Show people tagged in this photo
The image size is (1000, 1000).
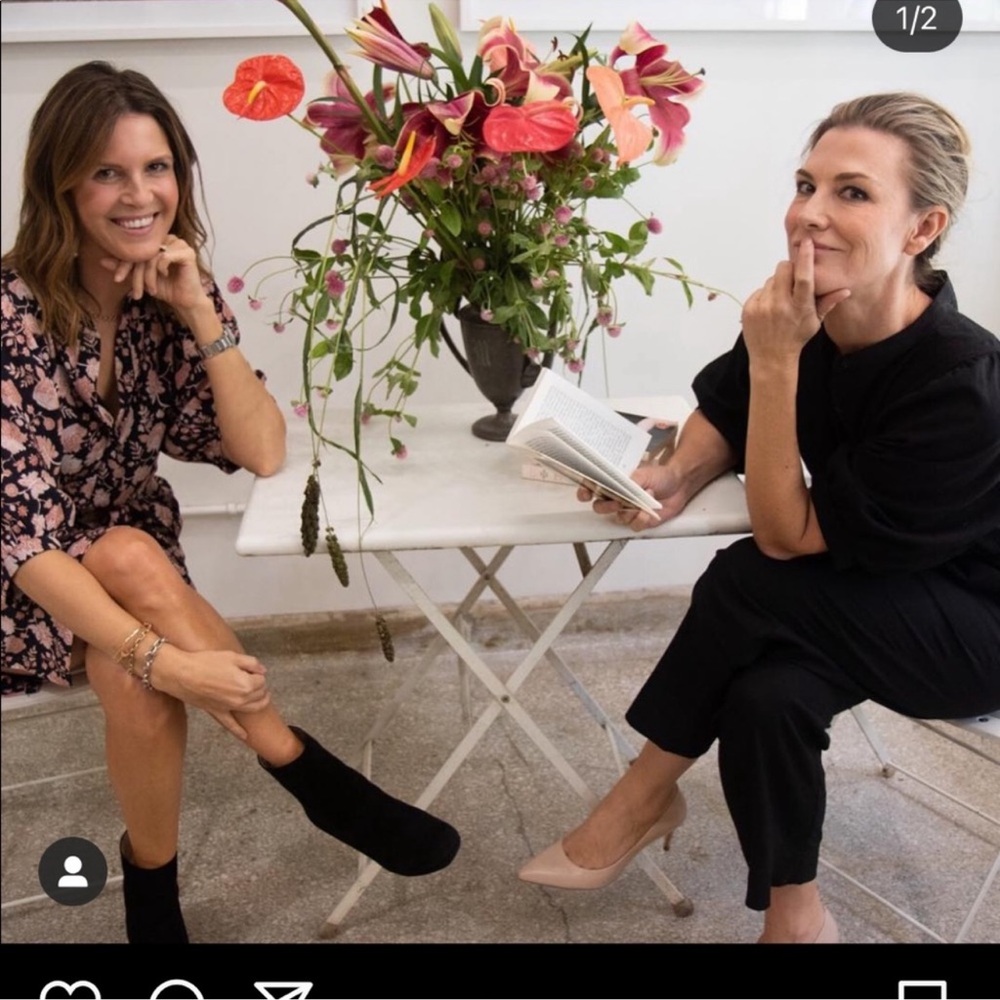tap(73, 871)
